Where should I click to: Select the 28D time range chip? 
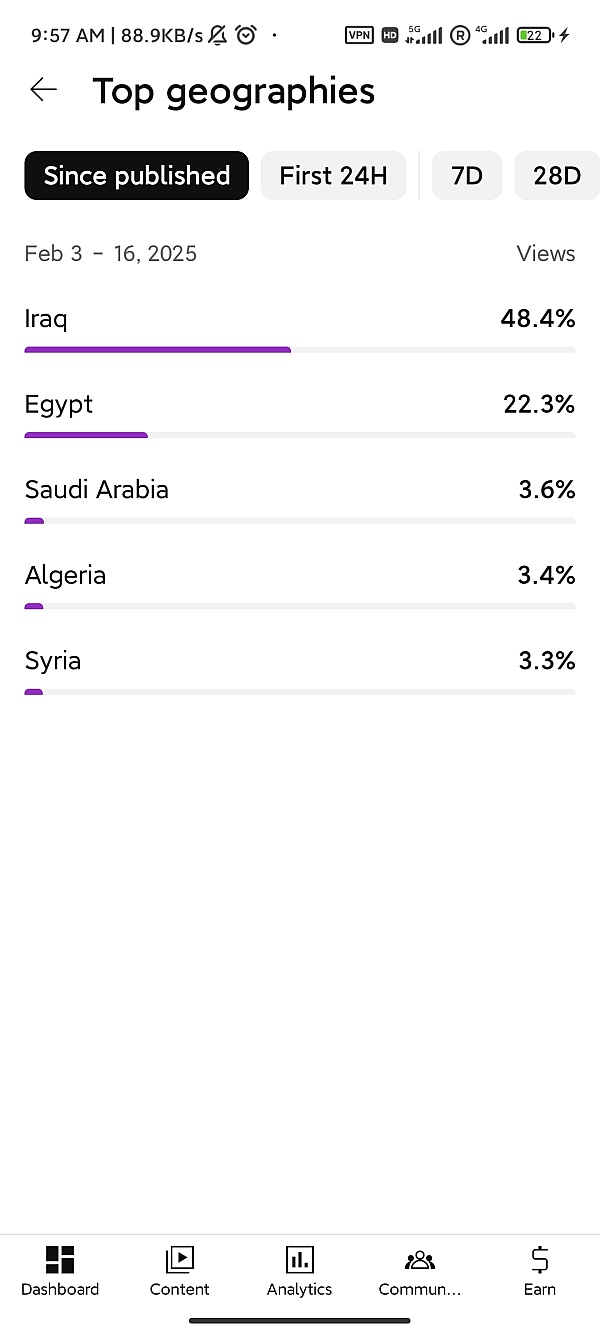coord(556,176)
